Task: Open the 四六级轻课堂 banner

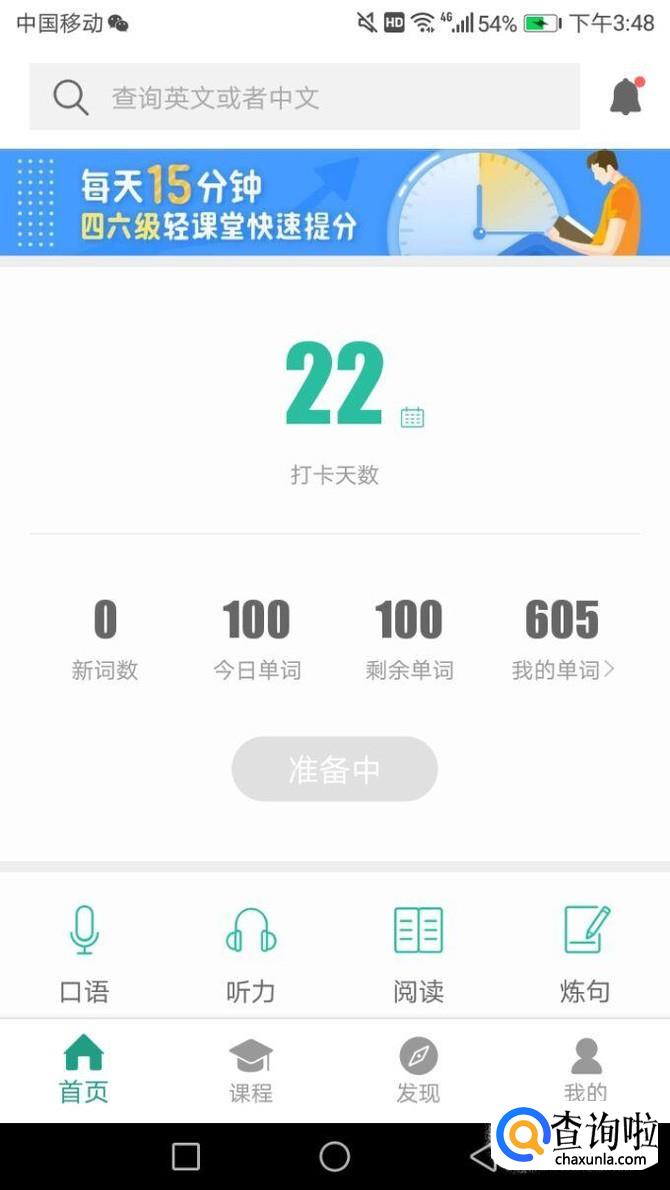Action: tap(335, 202)
